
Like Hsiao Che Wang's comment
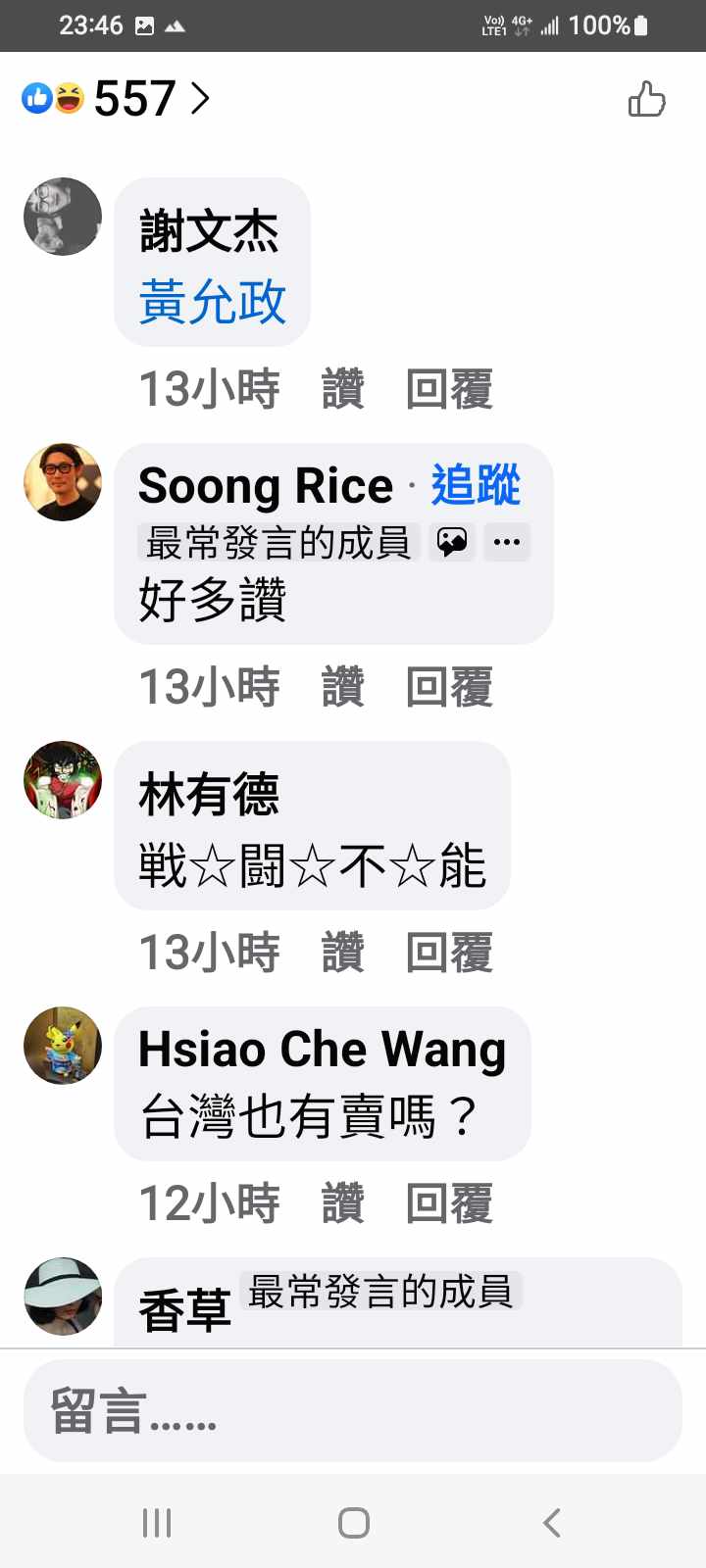[343, 1202]
